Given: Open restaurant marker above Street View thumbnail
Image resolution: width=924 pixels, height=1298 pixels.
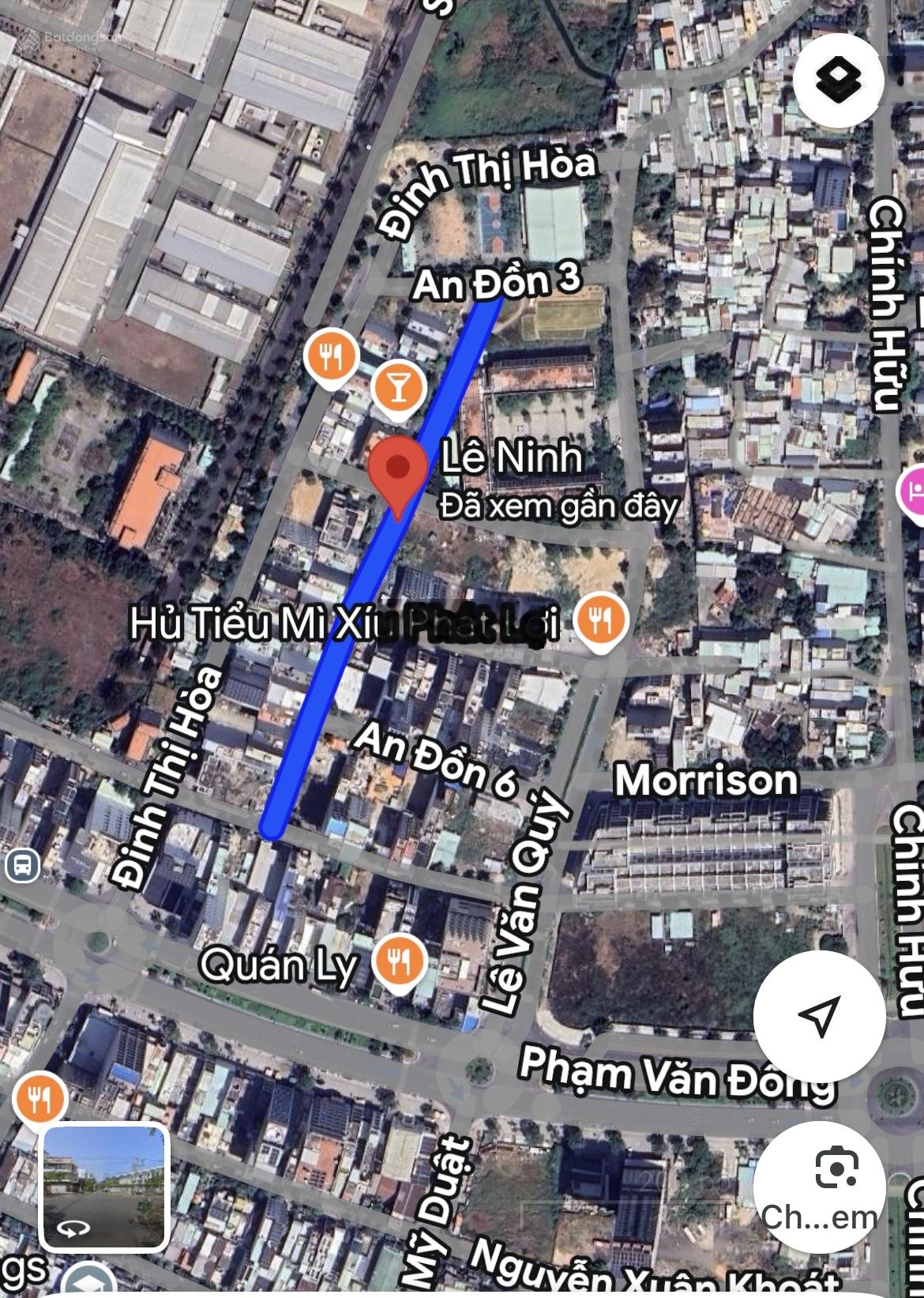Looking at the screenshot, I should tap(39, 1098).
